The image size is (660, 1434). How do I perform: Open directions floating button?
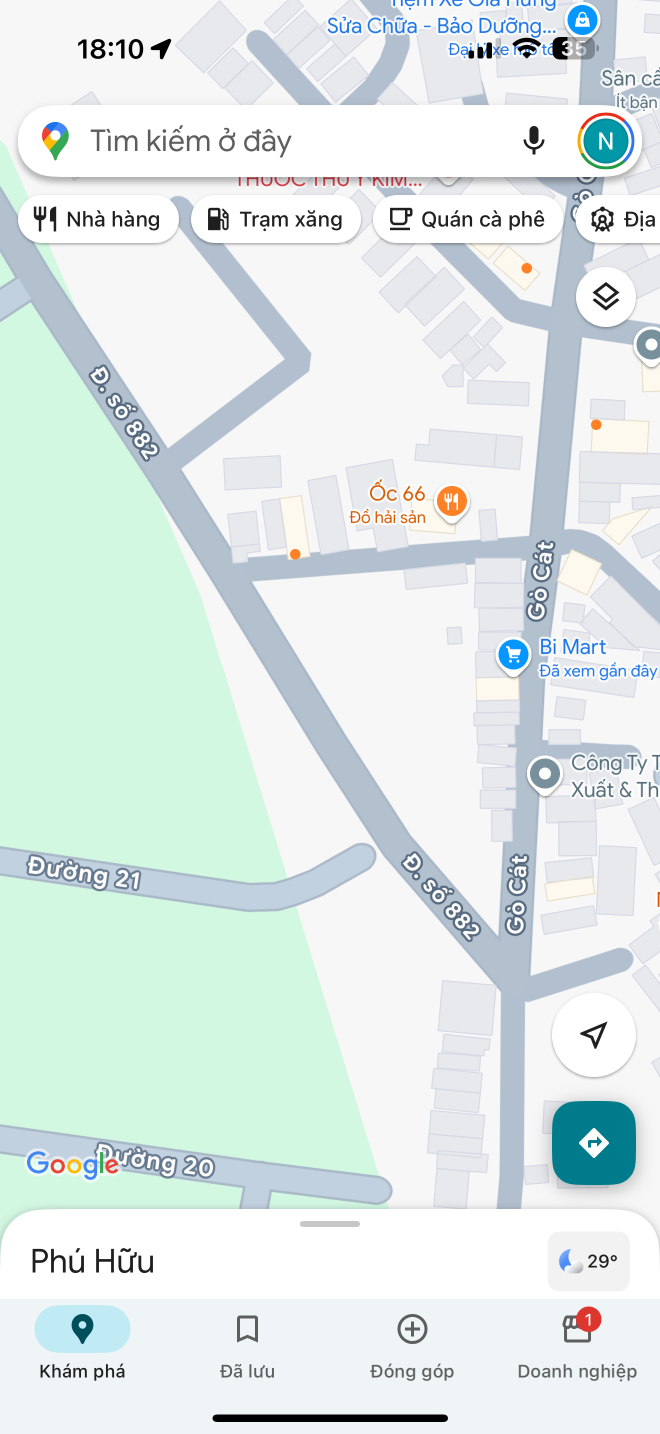pos(594,1143)
